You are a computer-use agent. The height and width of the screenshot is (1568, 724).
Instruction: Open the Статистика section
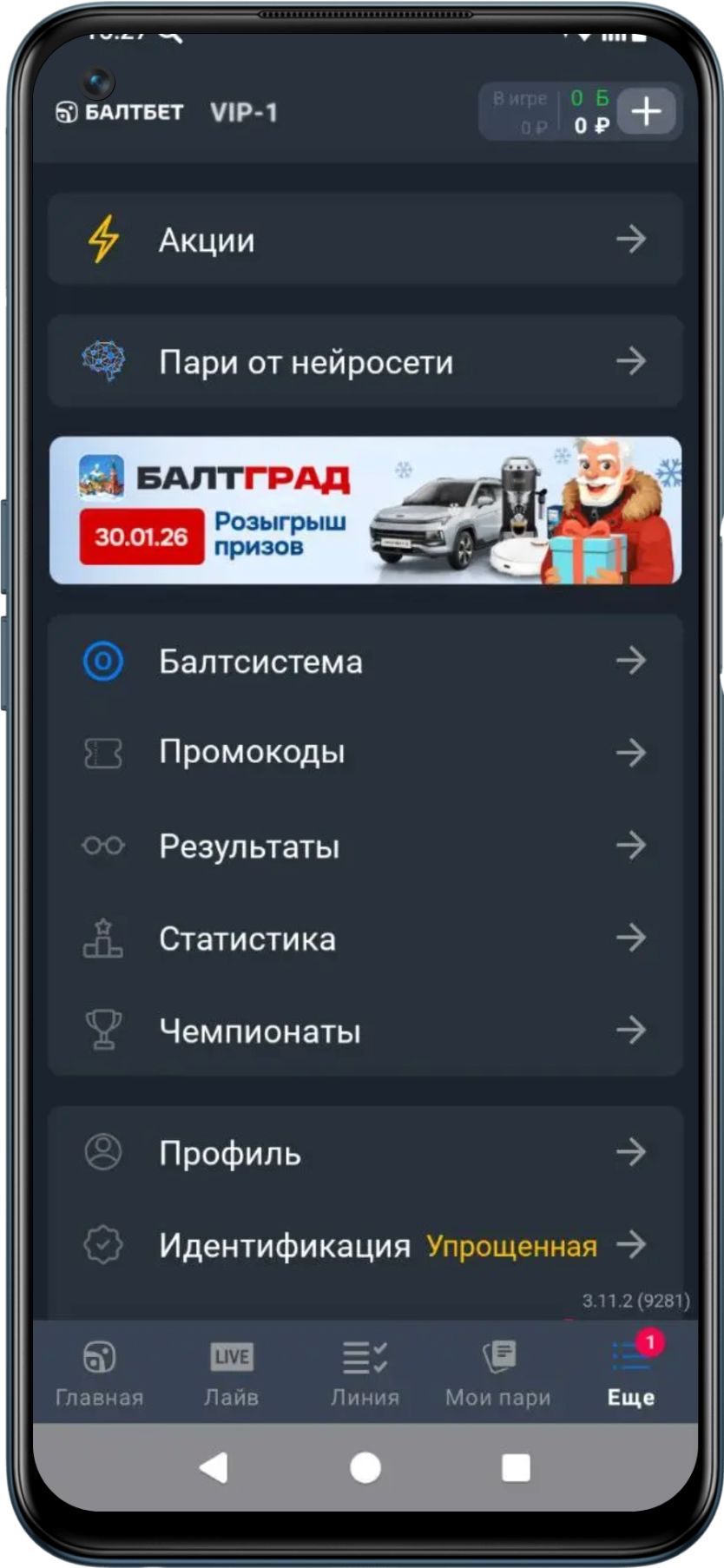tap(365, 939)
